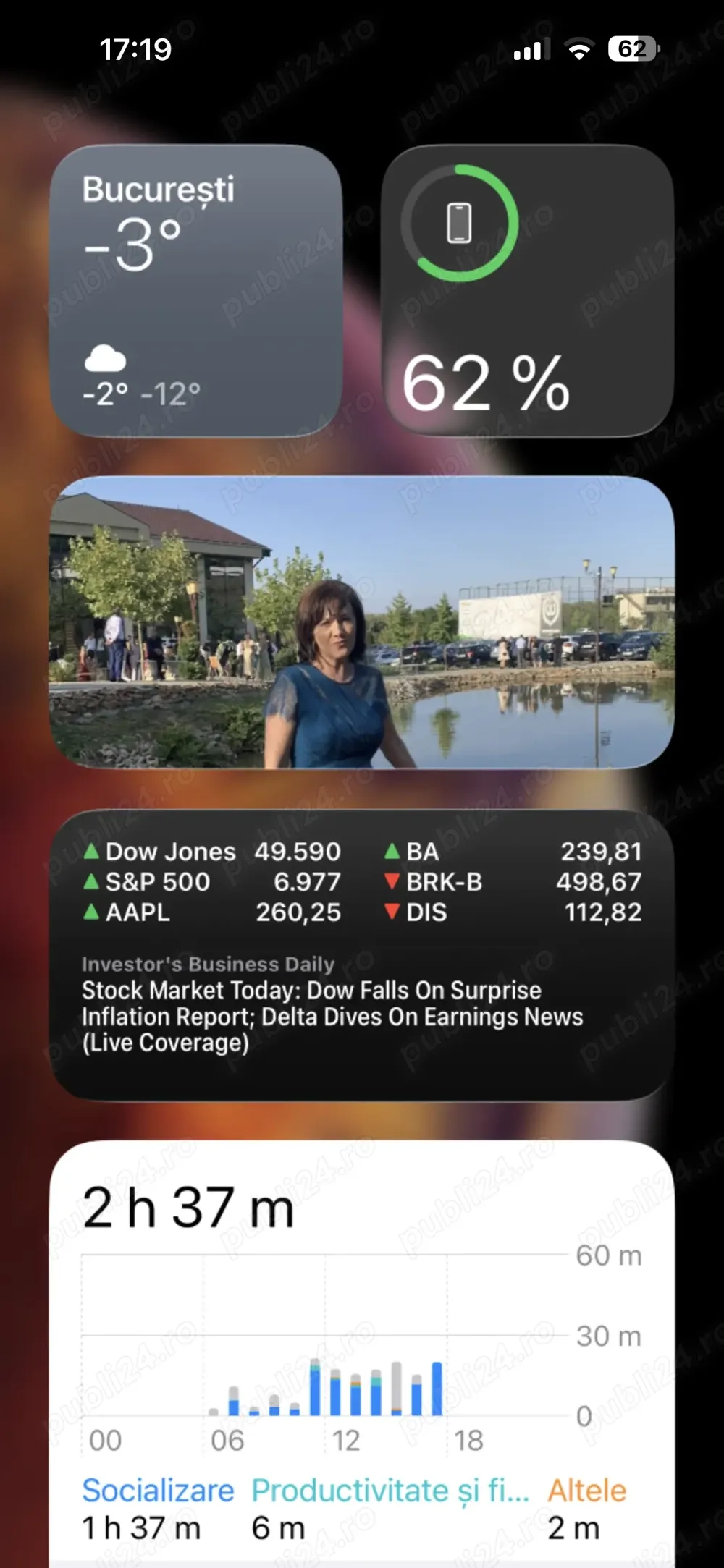
Task: Read the Investor's Business Daily headline
Action: (x=333, y=1016)
